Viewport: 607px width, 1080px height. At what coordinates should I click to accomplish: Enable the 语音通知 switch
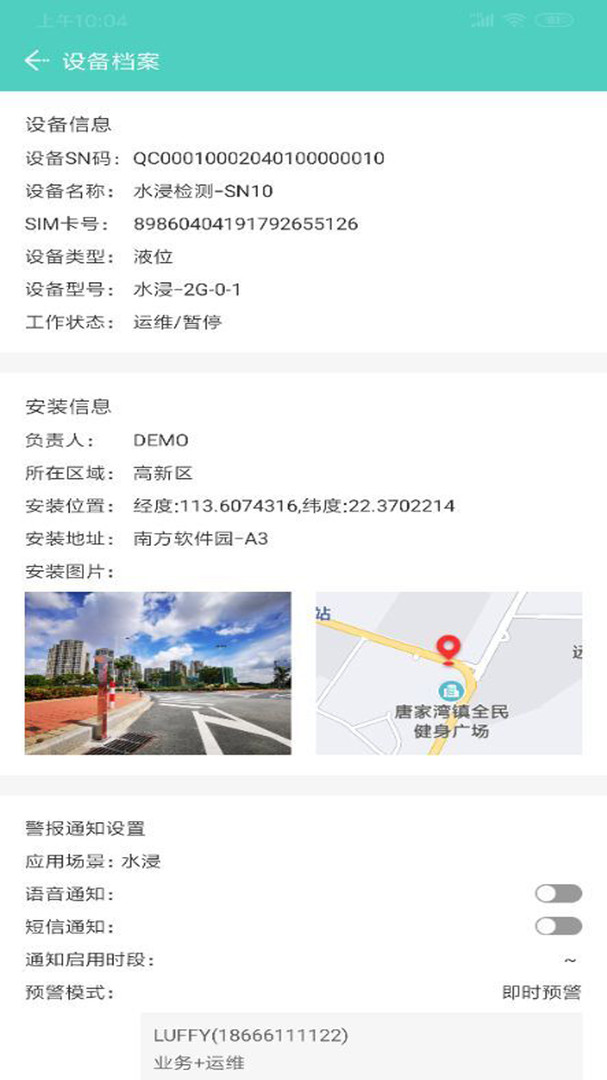pyautogui.click(x=558, y=893)
